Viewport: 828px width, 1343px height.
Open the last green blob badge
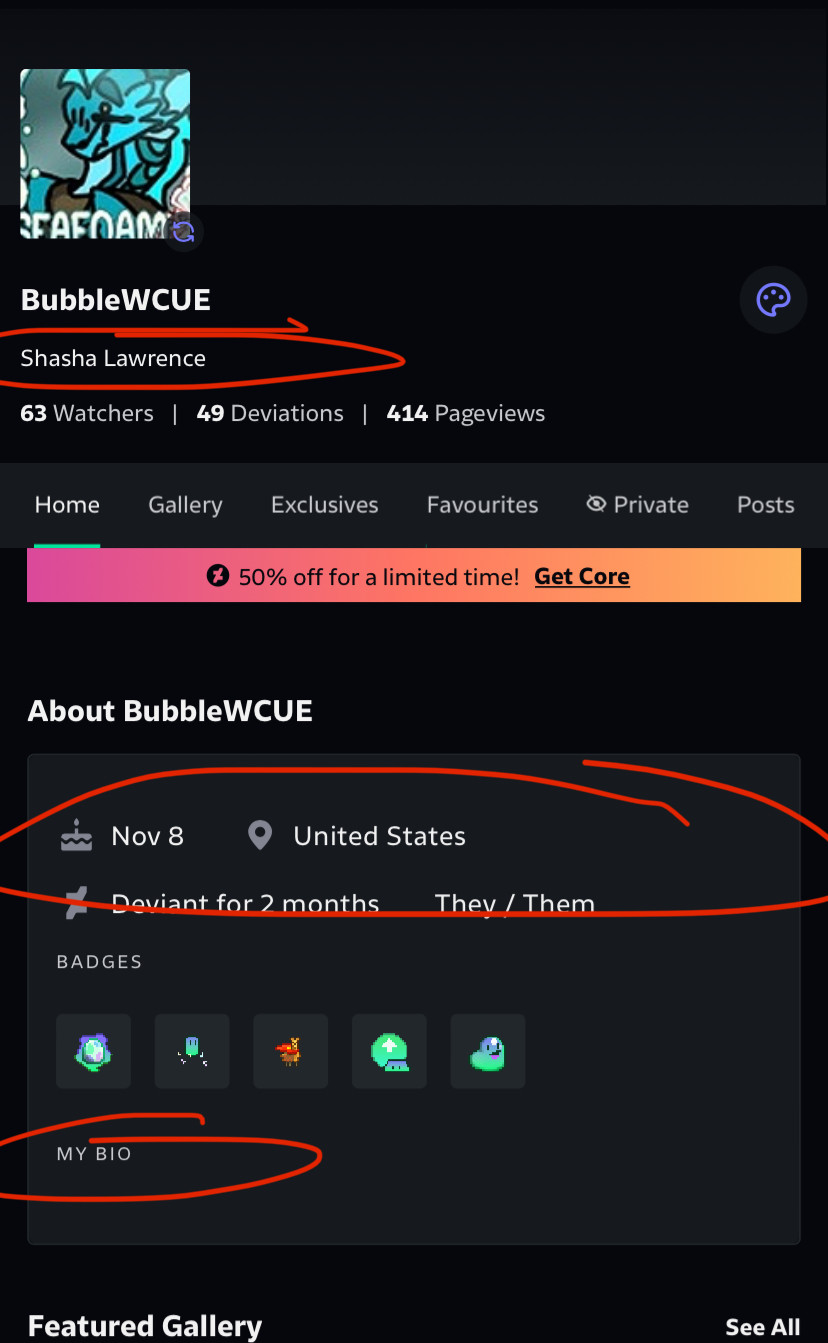(x=487, y=1051)
